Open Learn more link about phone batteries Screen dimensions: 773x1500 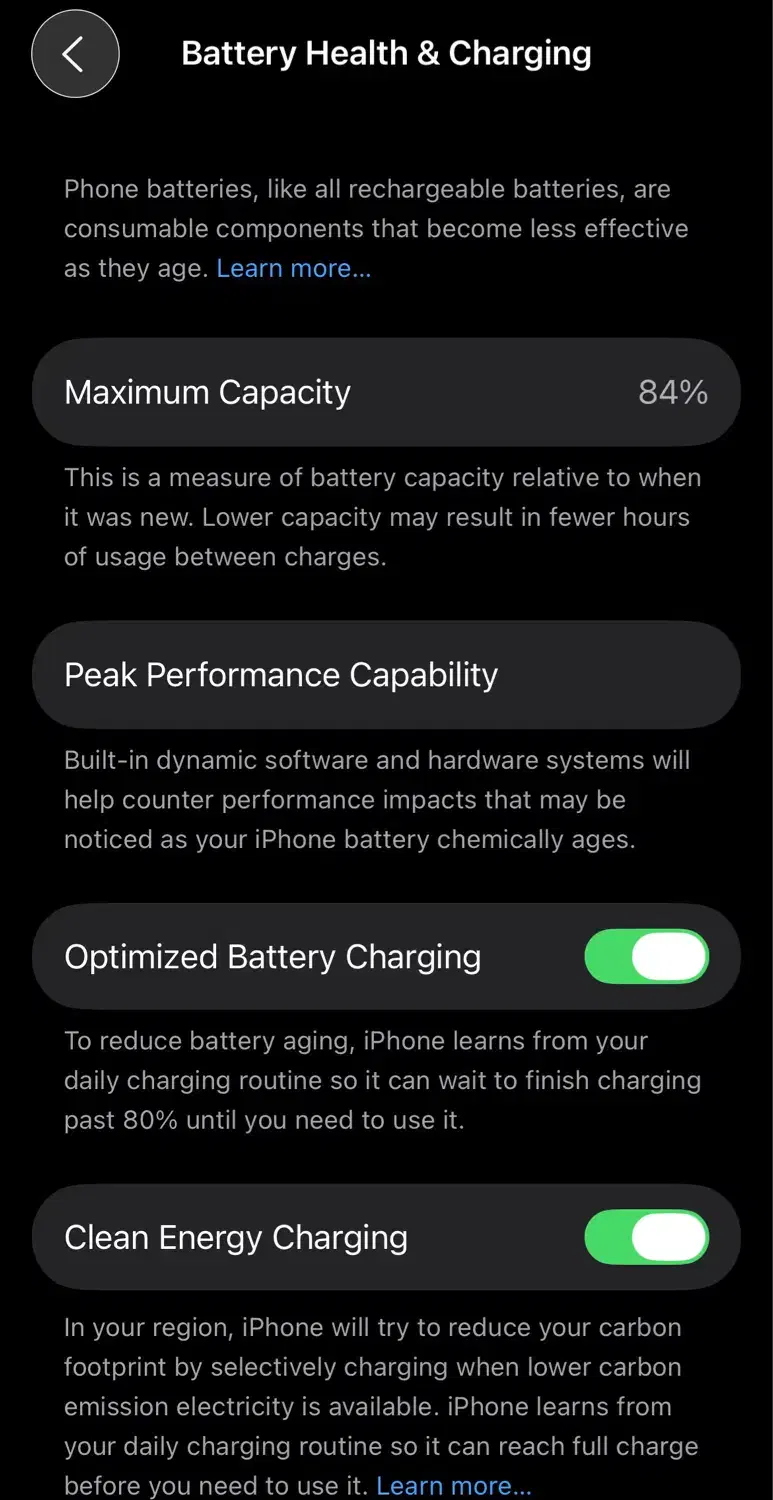pos(293,268)
